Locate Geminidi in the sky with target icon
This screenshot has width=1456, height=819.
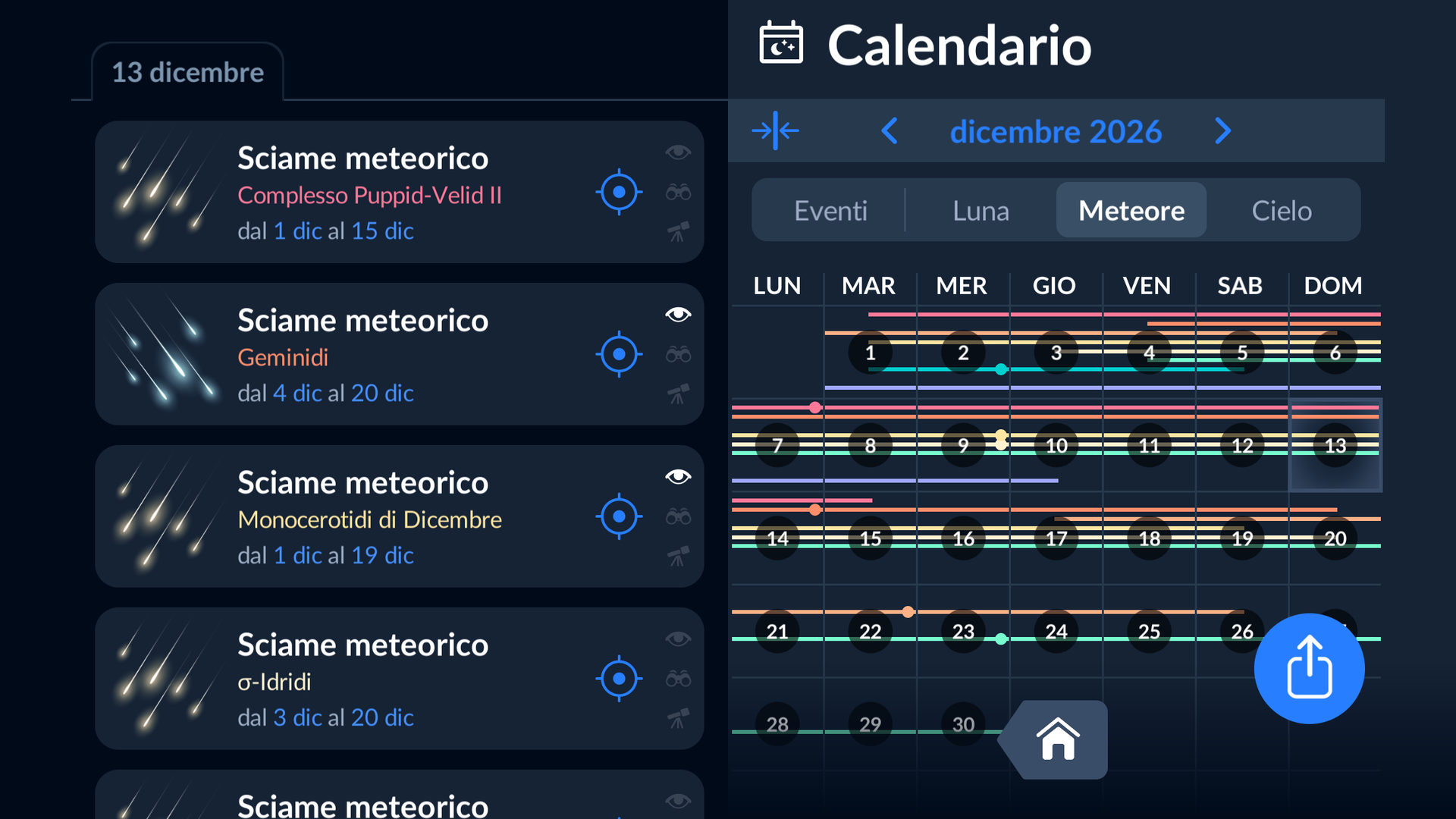[x=619, y=354]
